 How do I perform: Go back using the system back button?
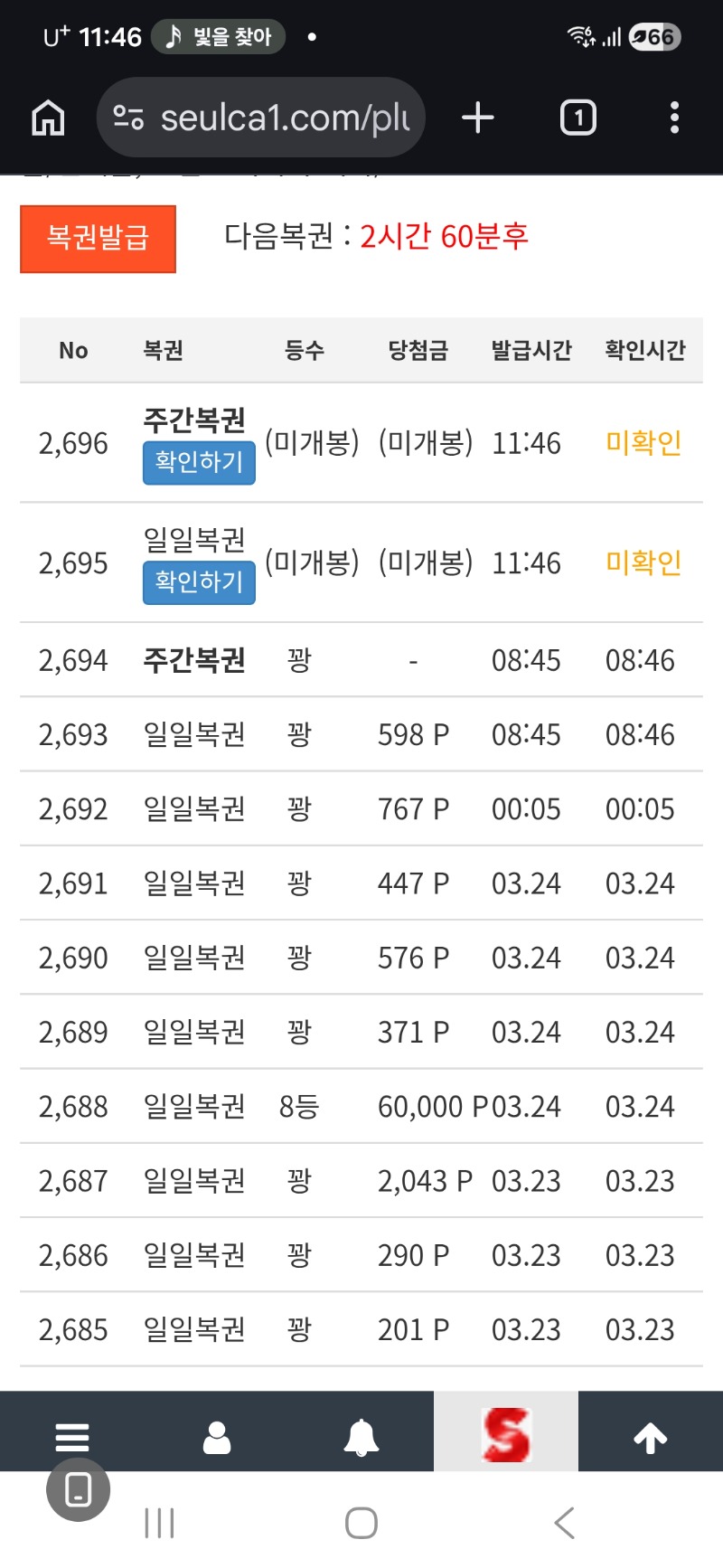coord(564,1523)
